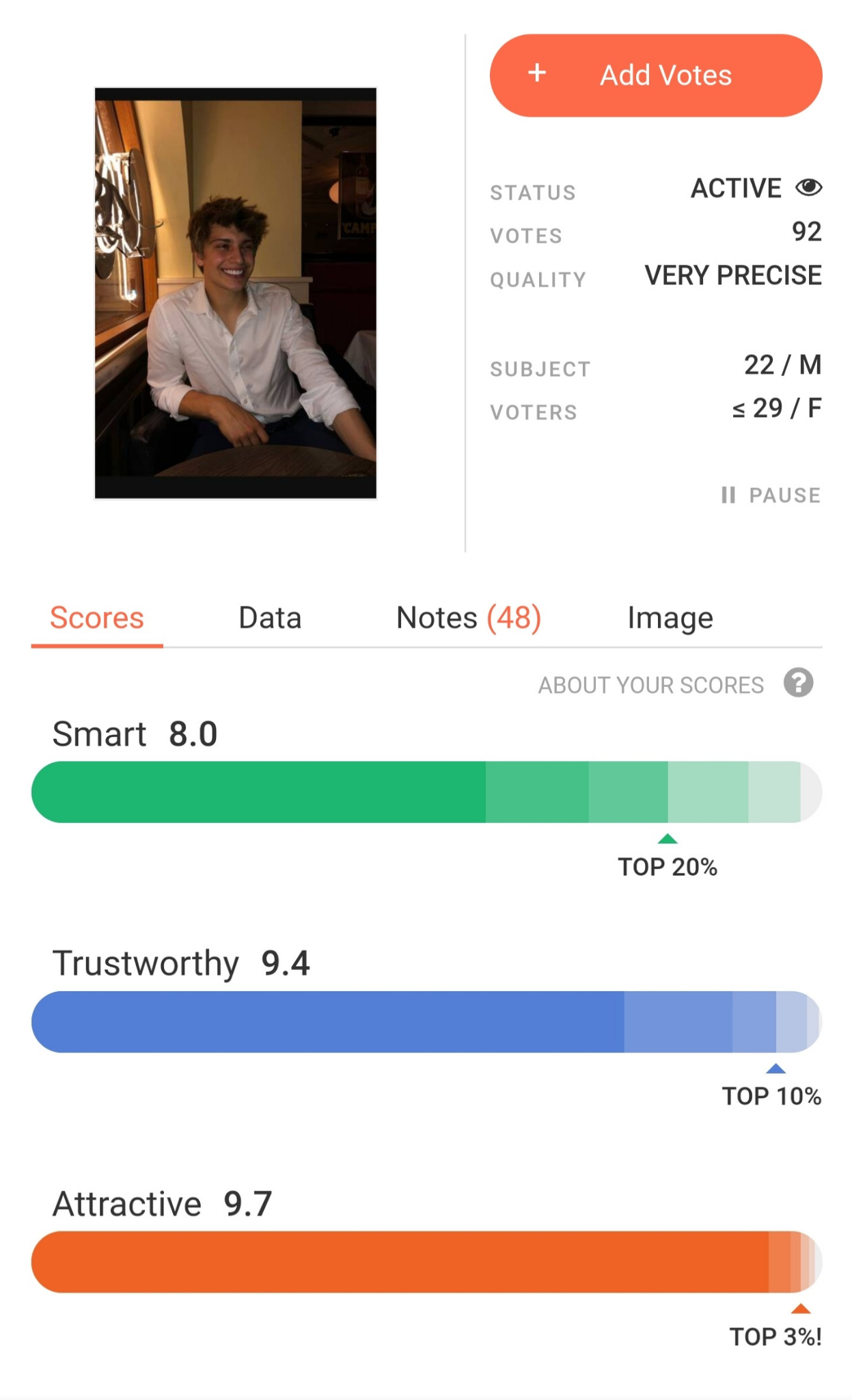
Task: Pause the active photo test
Action: coord(771,495)
